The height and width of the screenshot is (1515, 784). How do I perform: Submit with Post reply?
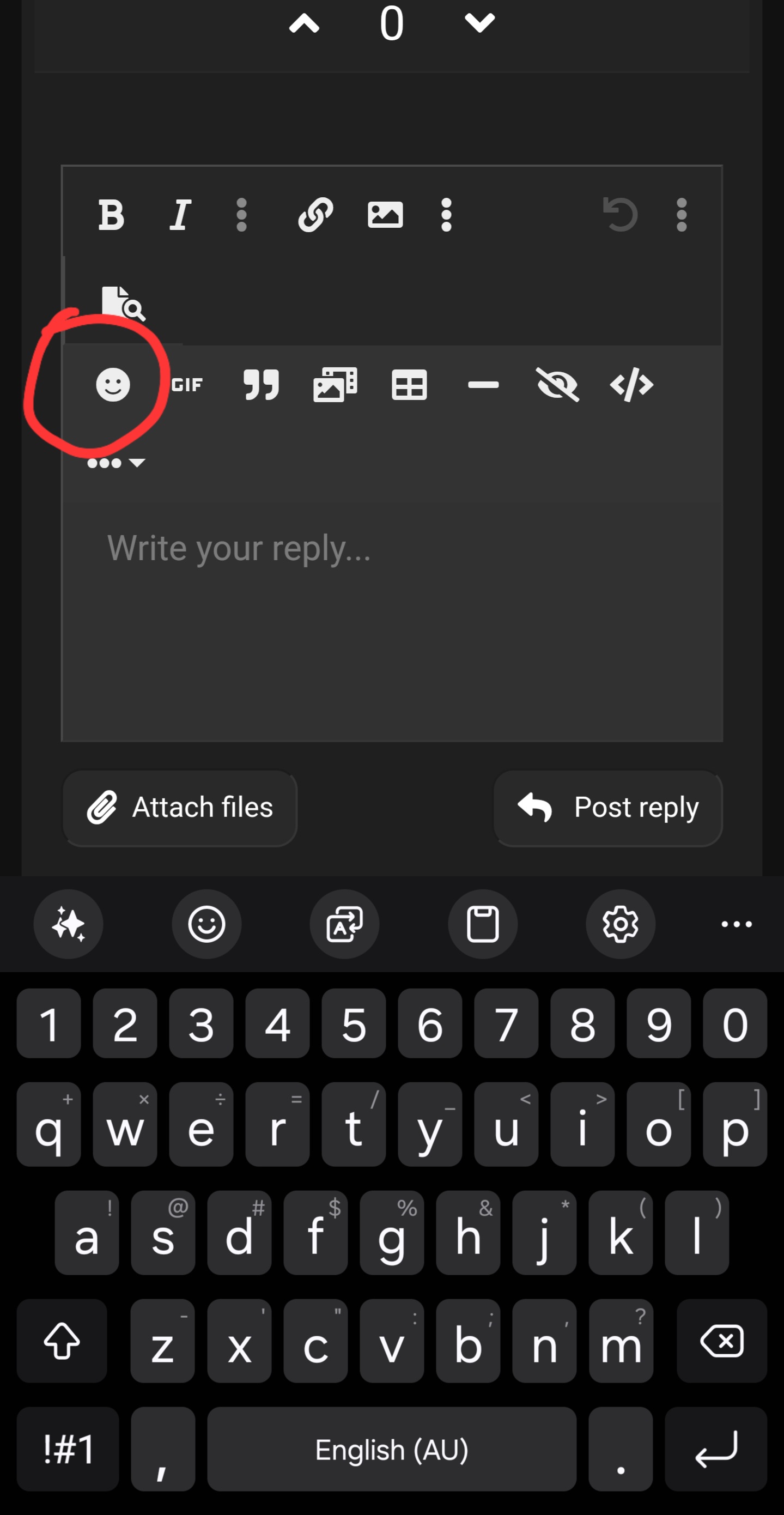608,808
